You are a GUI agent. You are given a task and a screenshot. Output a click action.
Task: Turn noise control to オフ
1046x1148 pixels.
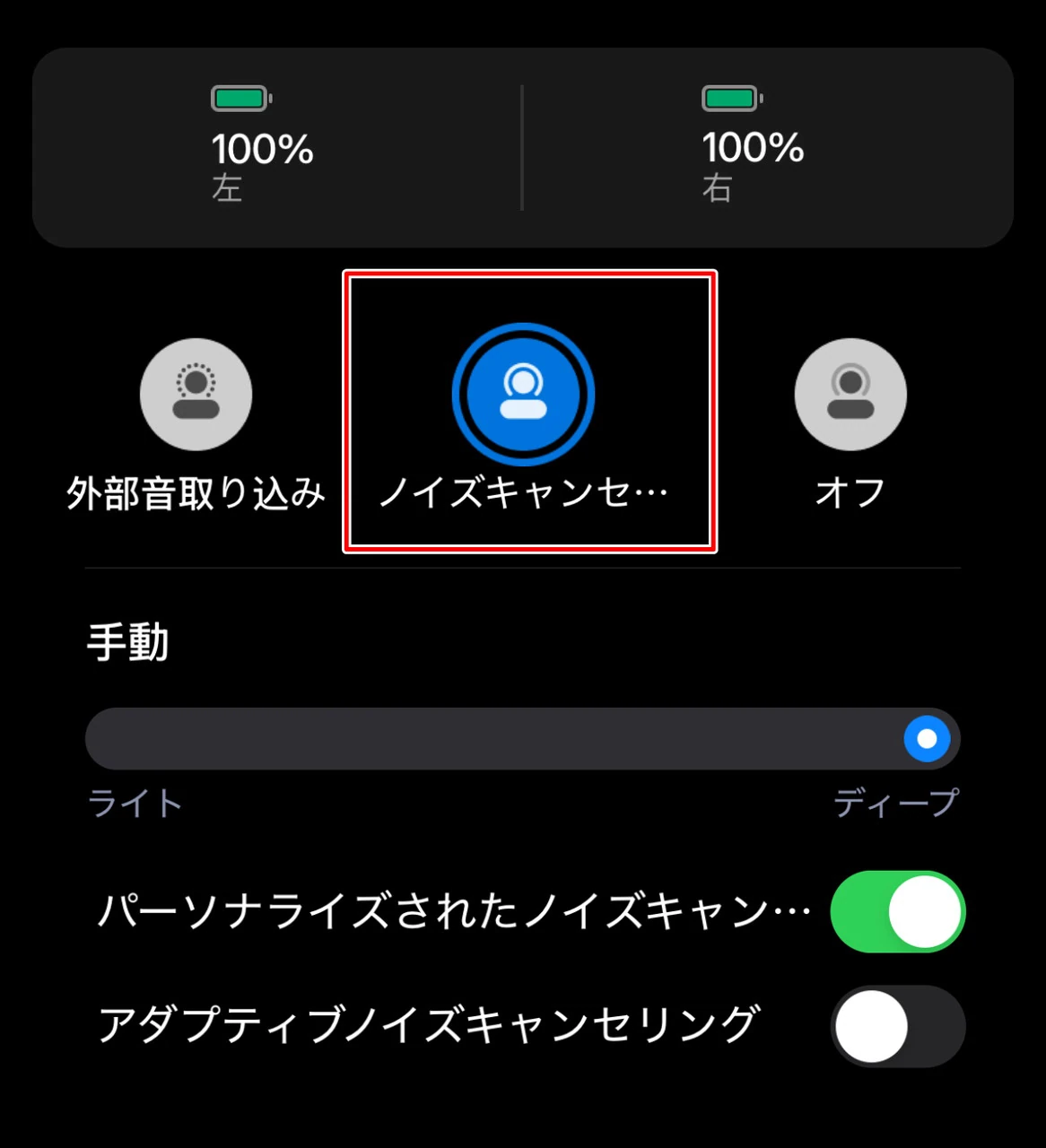click(x=850, y=395)
